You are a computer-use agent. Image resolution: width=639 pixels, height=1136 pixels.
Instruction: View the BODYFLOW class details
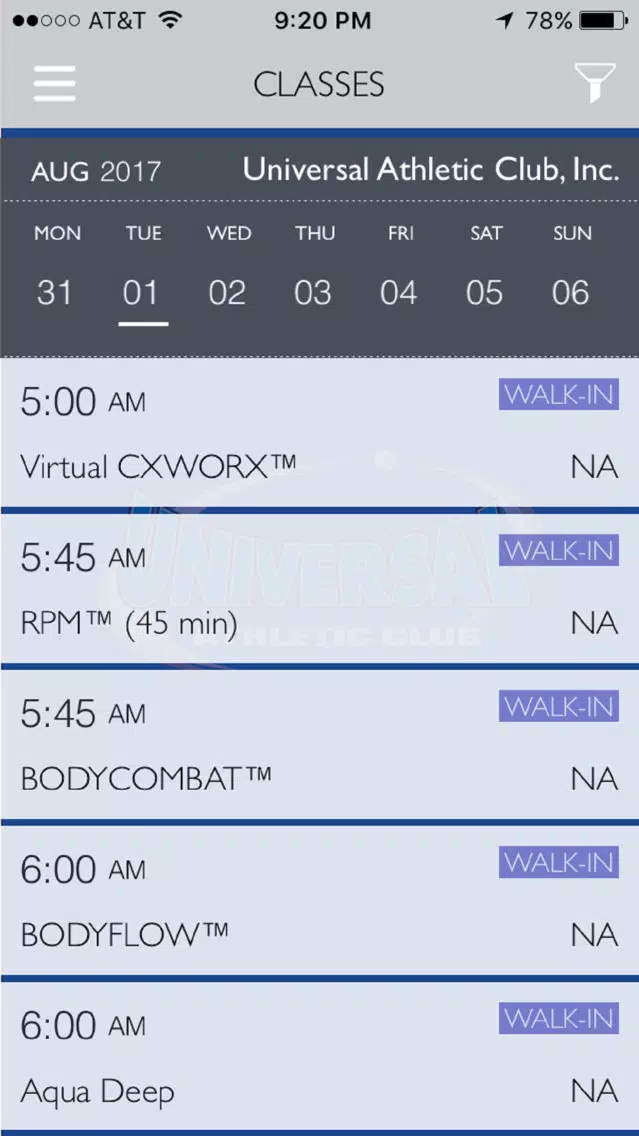(x=320, y=901)
